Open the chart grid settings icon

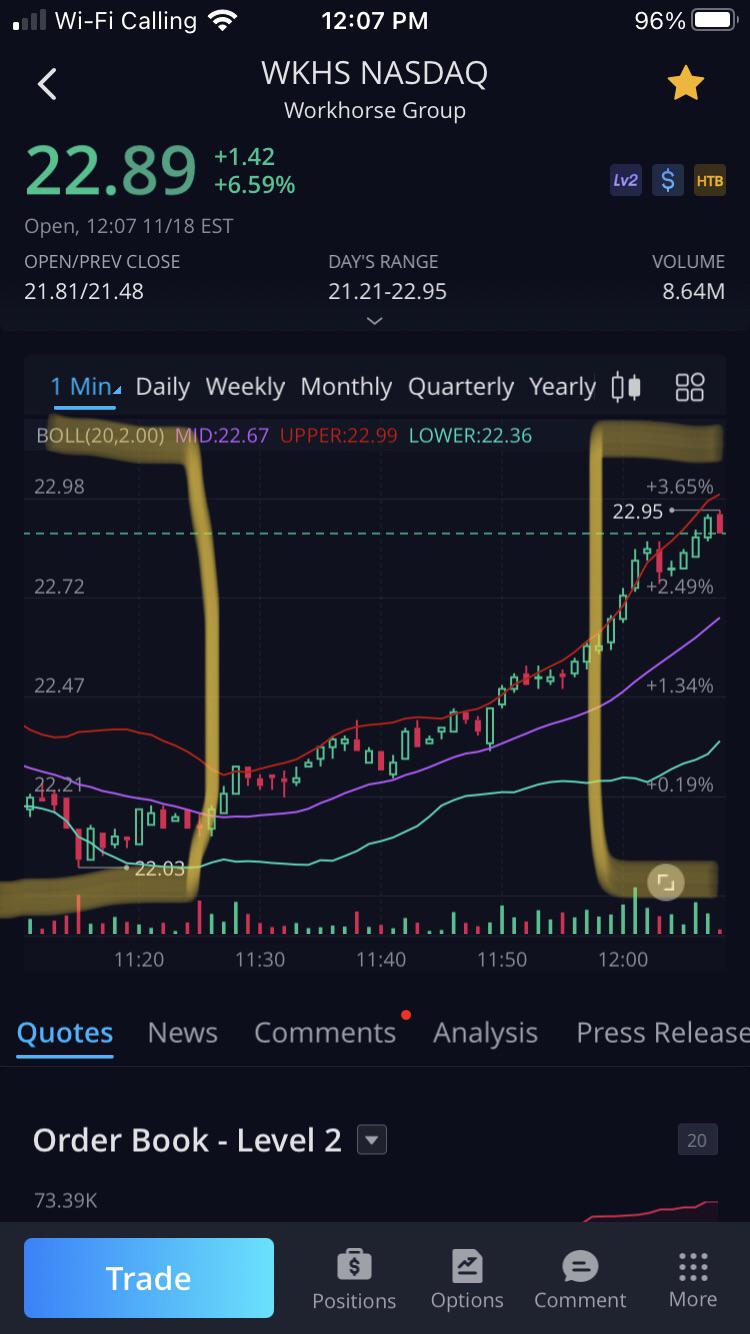click(690, 386)
